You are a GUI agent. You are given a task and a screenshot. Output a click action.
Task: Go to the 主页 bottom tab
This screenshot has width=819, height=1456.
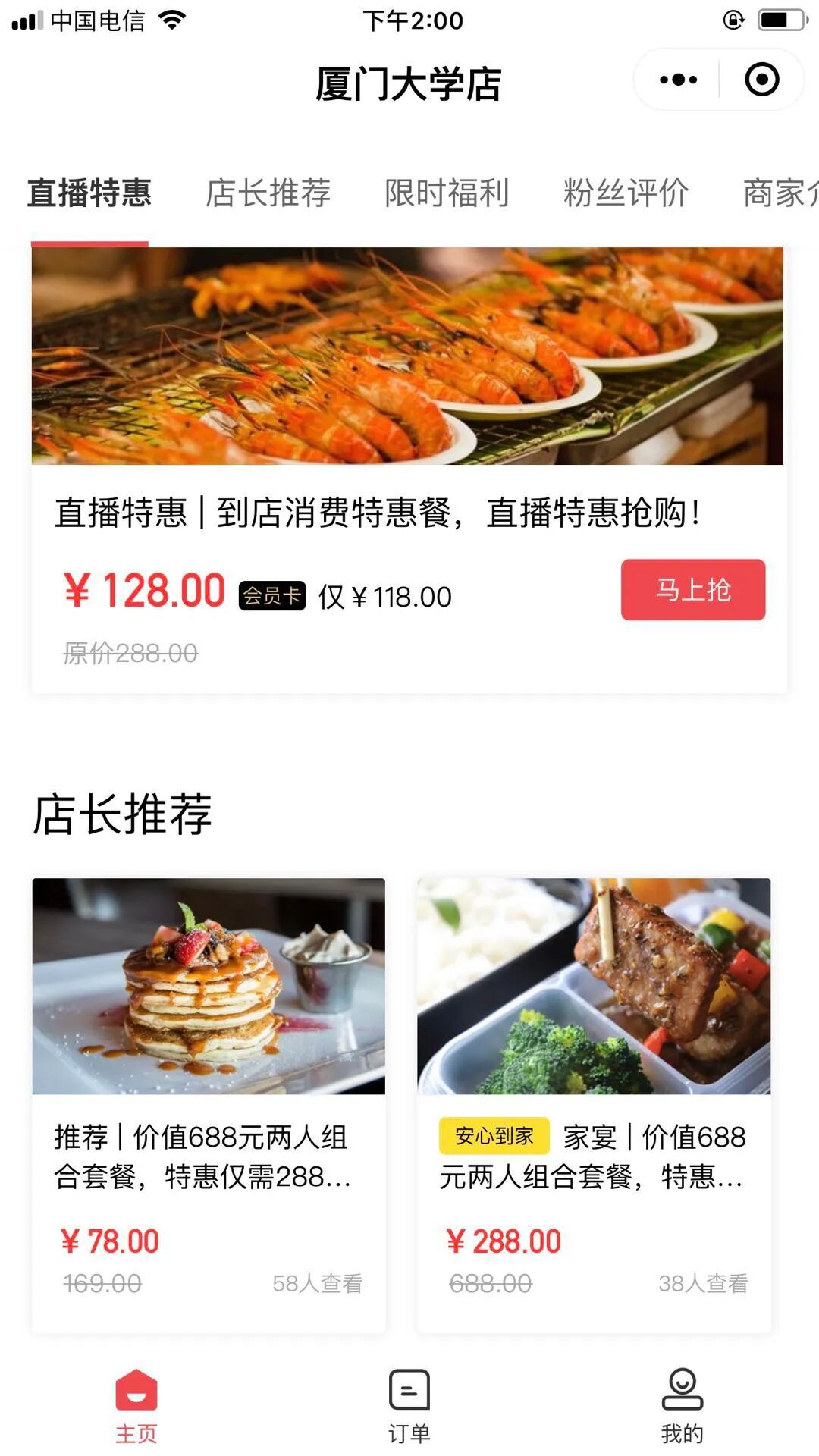136,1404
